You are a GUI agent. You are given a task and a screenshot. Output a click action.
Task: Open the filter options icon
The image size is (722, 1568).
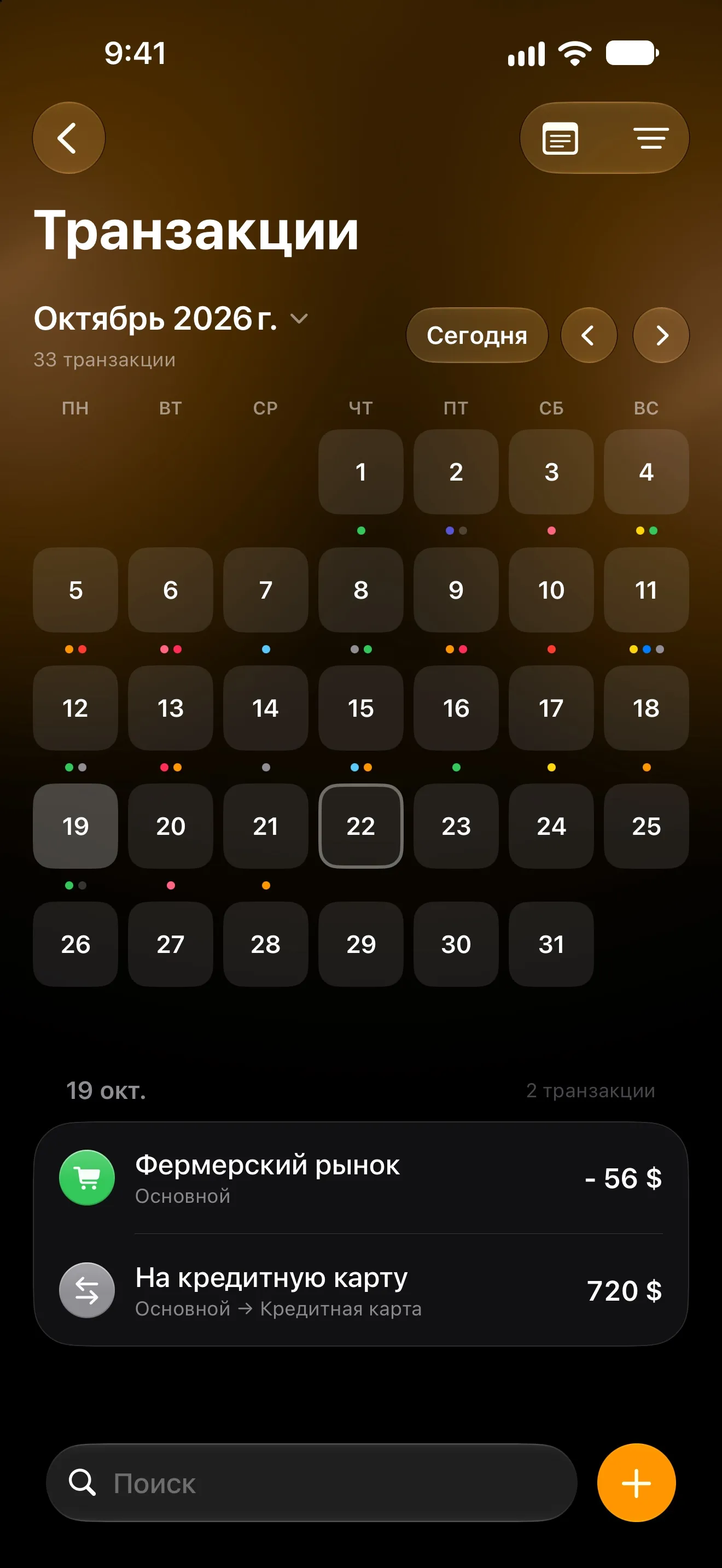point(650,138)
